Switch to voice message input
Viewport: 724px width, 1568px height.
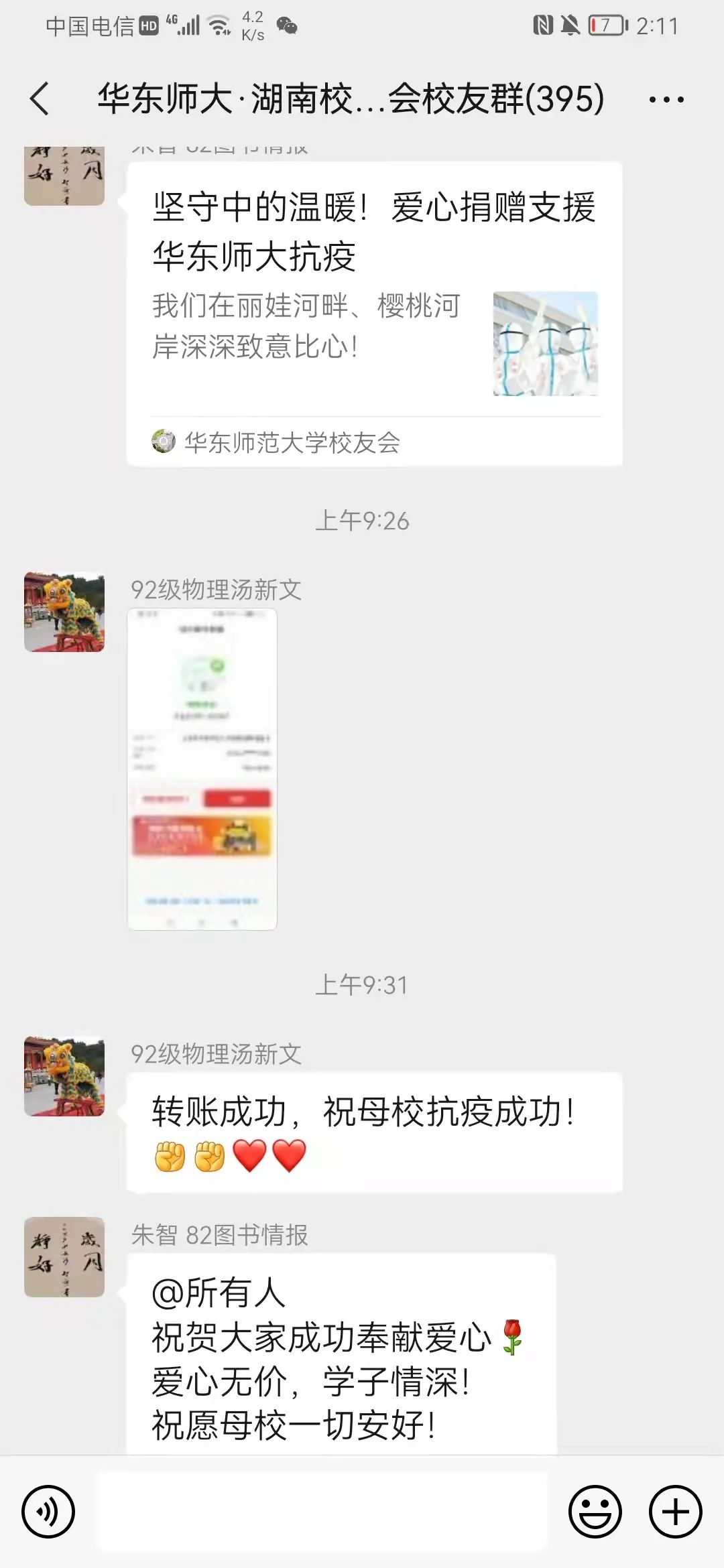coord(48,1512)
